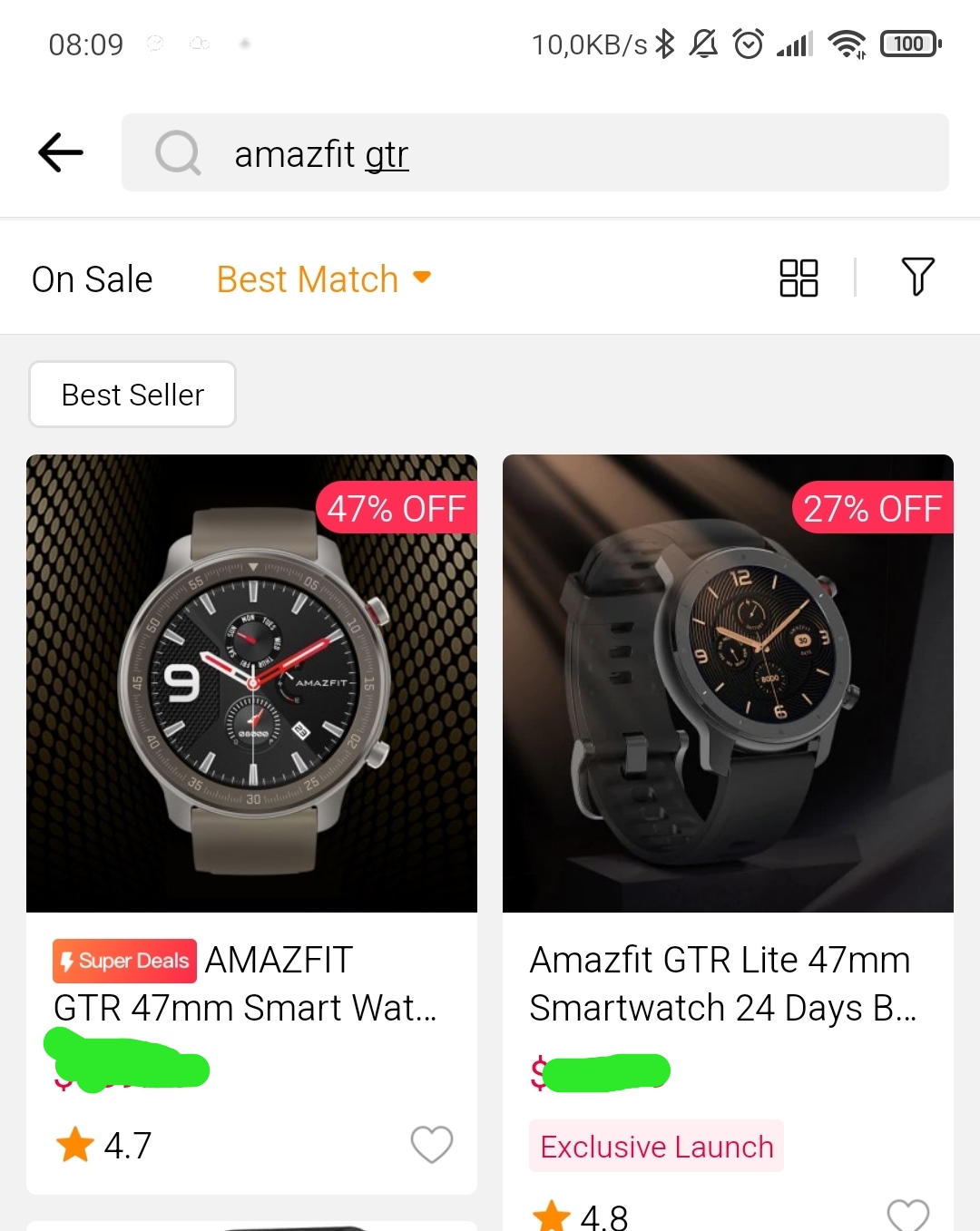
Task: Open the AMAZFIT GTR 47mm Smart Watch product
Action: tap(251, 683)
